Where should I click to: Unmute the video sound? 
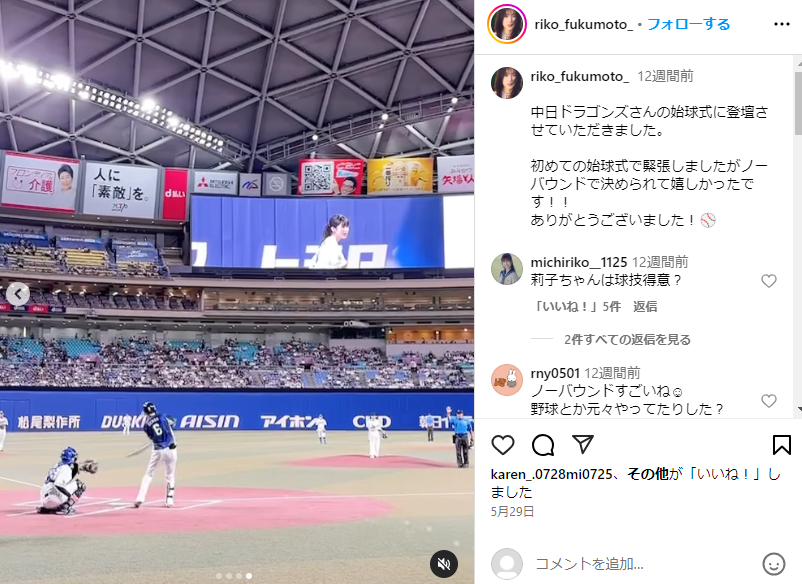pyautogui.click(x=444, y=563)
